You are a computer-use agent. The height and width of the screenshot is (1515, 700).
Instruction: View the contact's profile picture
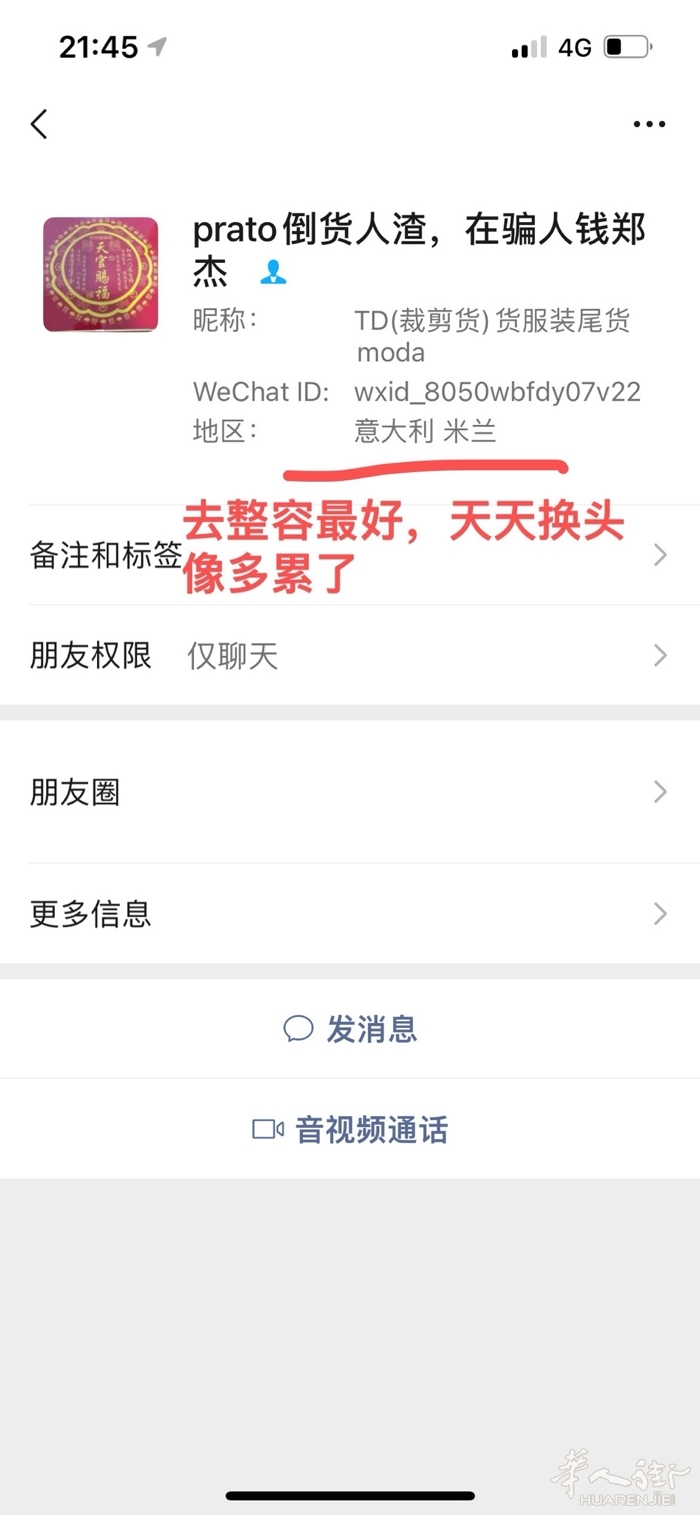coord(100,275)
